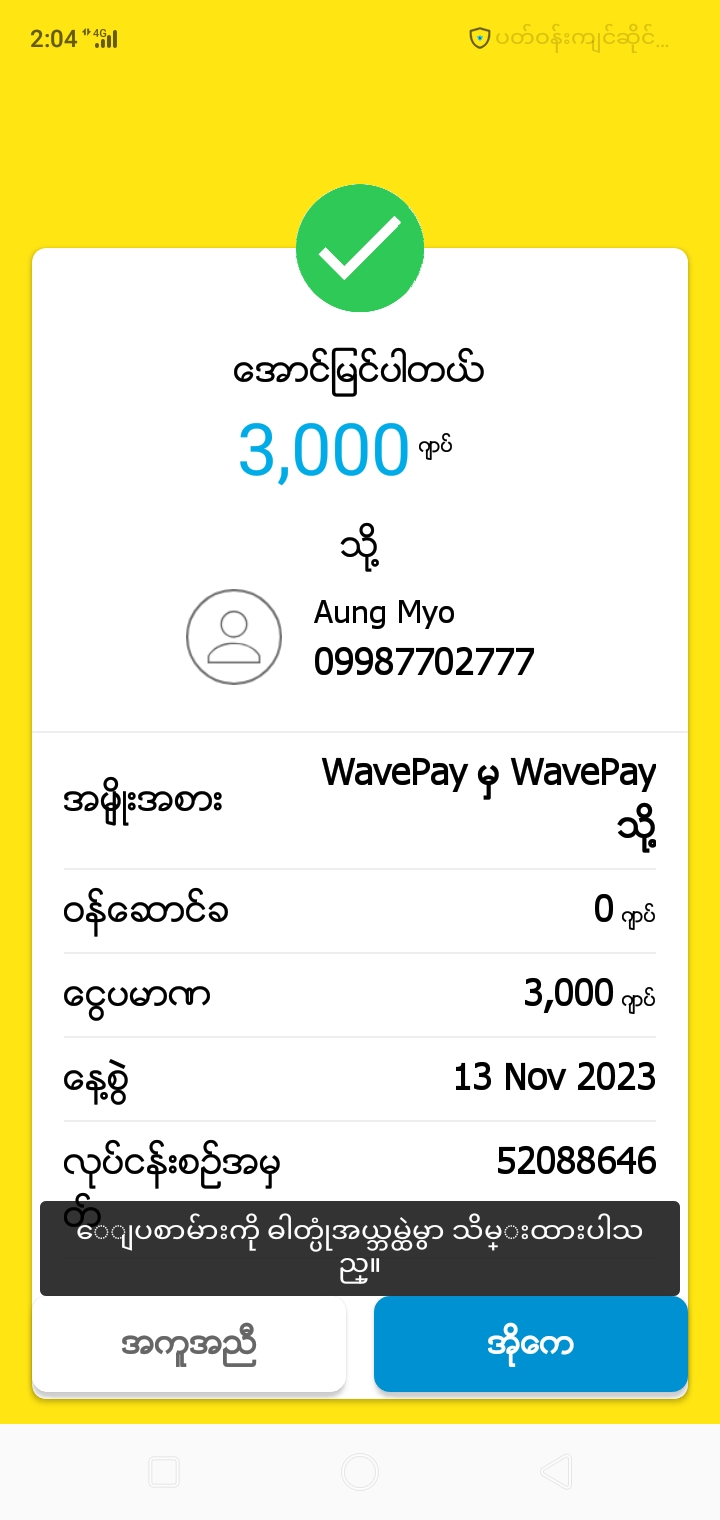This screenshot has width=720, height=1520.
Task: Open အကူအညီ (Help) button
Action: (x=189, y=1344)
